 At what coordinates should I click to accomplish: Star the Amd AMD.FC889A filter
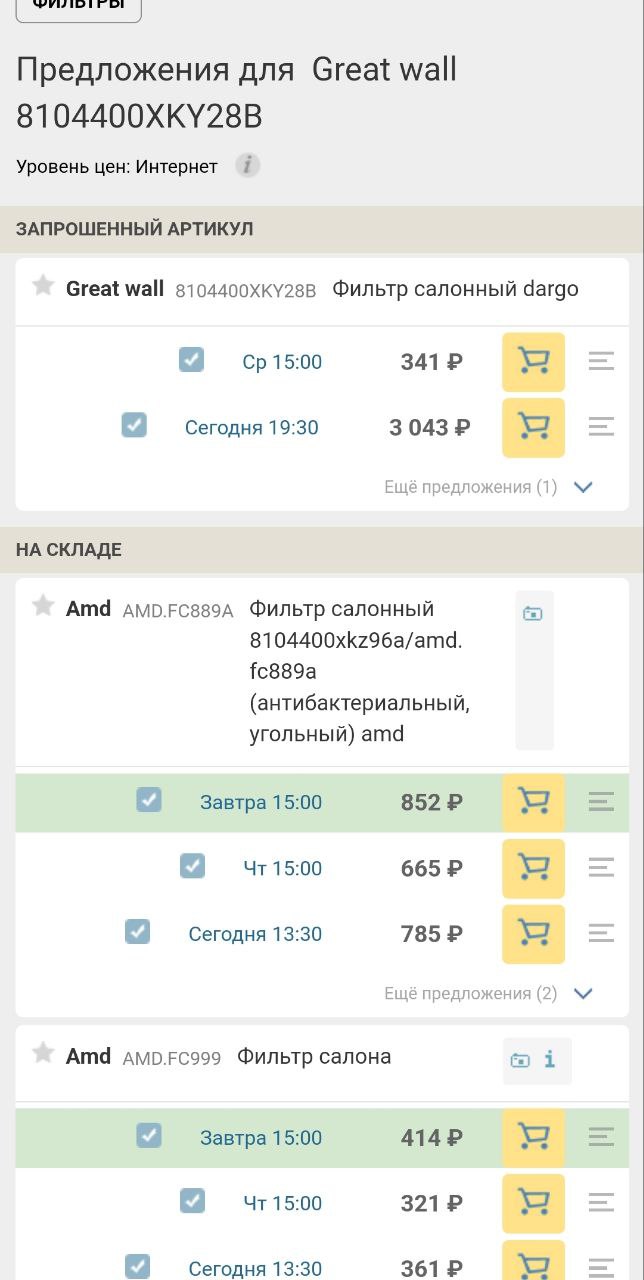(x=43, y=606)
